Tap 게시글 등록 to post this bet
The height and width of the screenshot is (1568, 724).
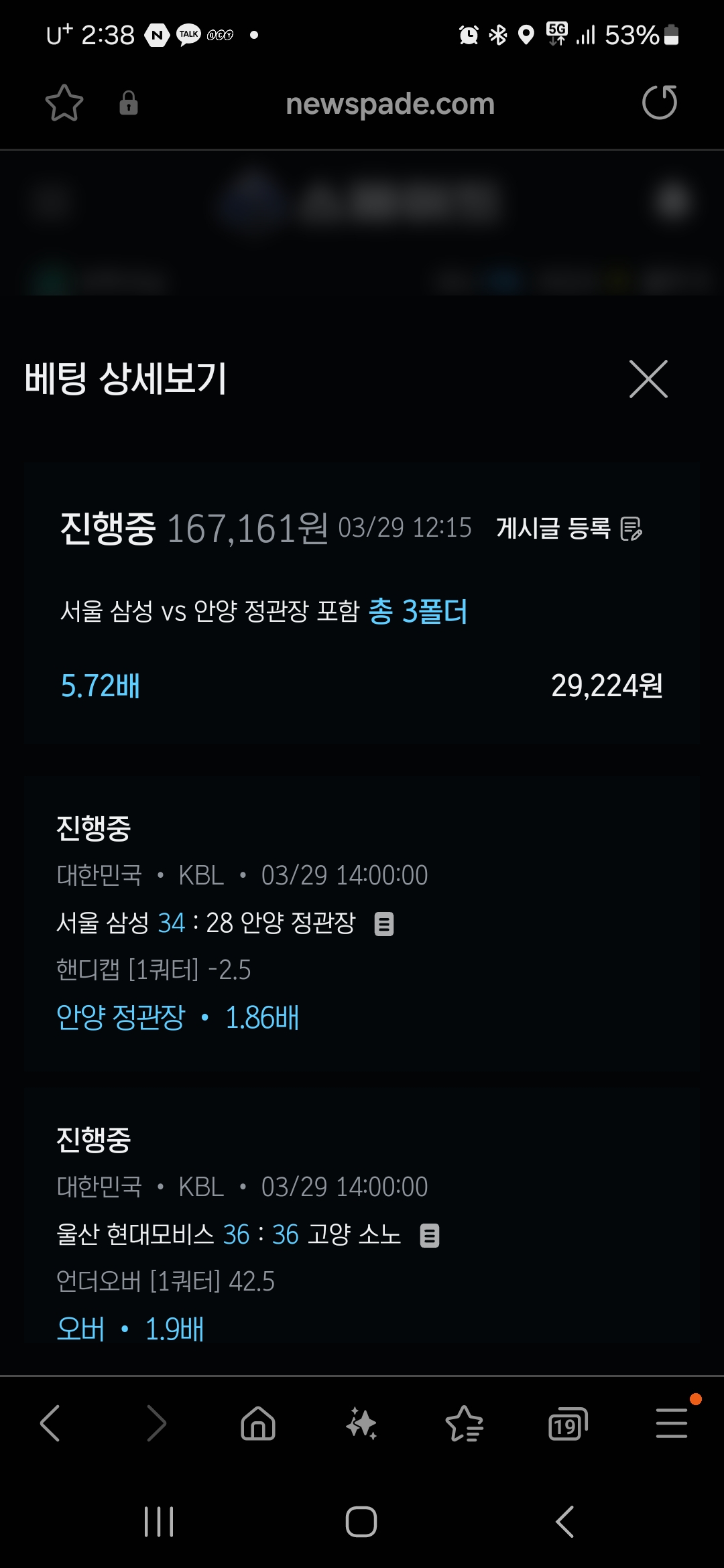pyautogui.click(x=569, y=529)
